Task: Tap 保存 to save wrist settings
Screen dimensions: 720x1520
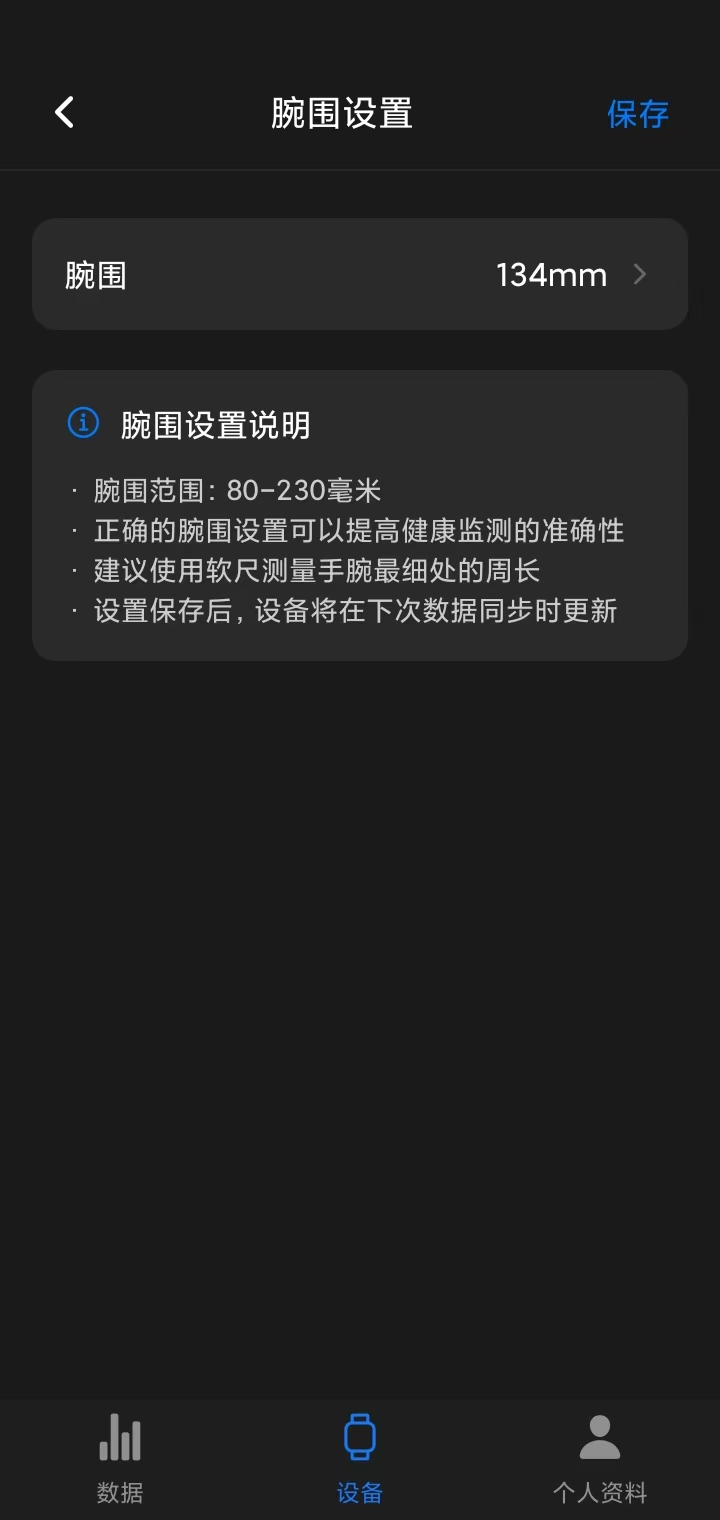Action: (638, 114)
